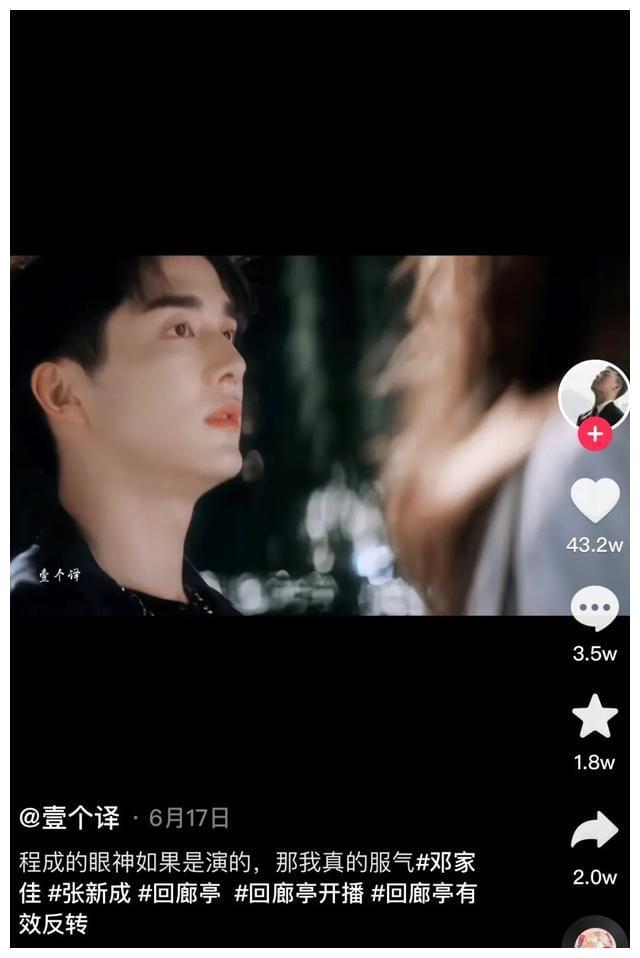
Task: Open the @壹个译 username link
Action: point(69,818)
